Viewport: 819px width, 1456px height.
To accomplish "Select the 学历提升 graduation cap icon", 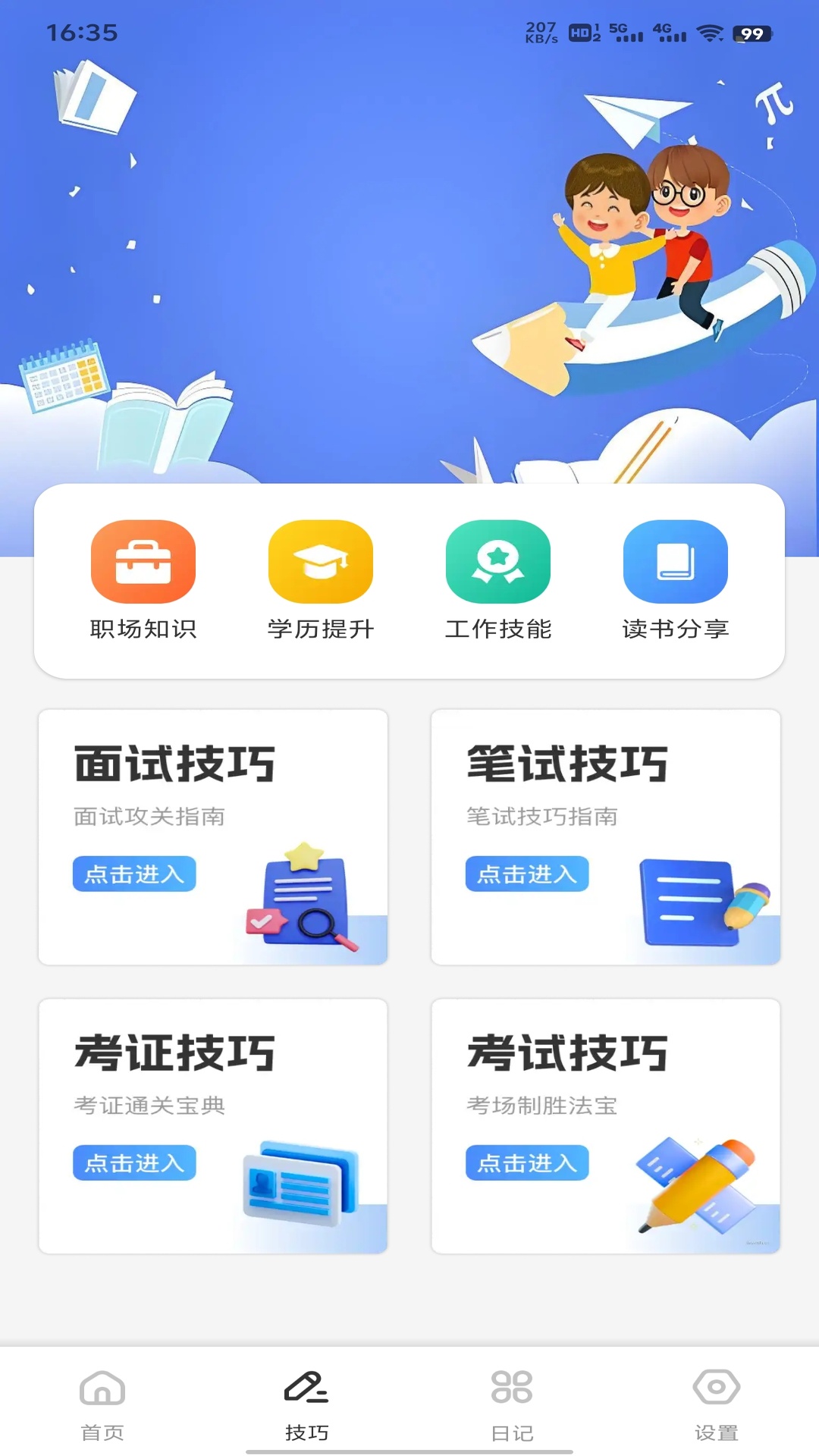I will (x=320, y=561).
